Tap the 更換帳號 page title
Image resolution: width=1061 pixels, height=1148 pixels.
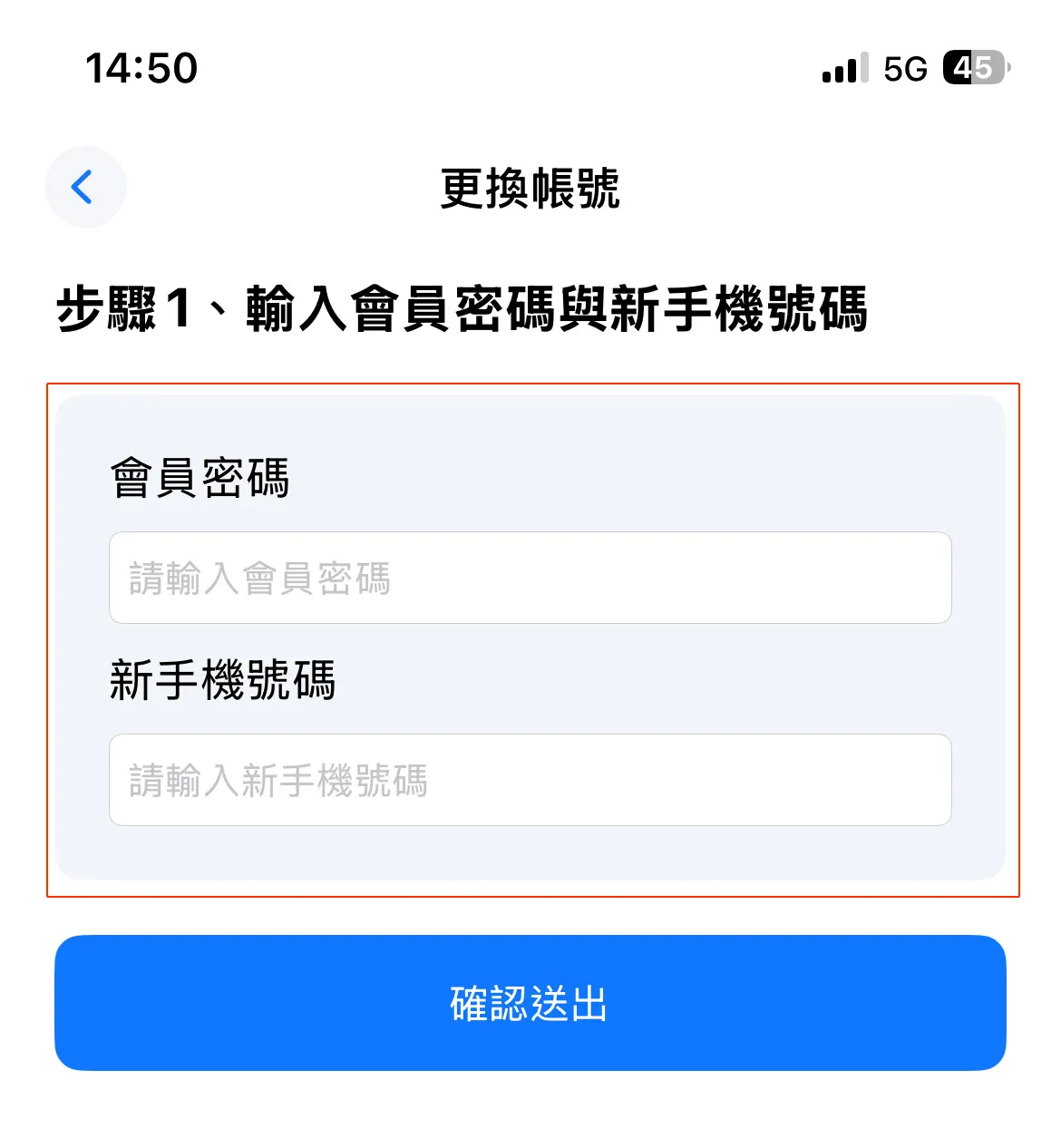(530, 187)
